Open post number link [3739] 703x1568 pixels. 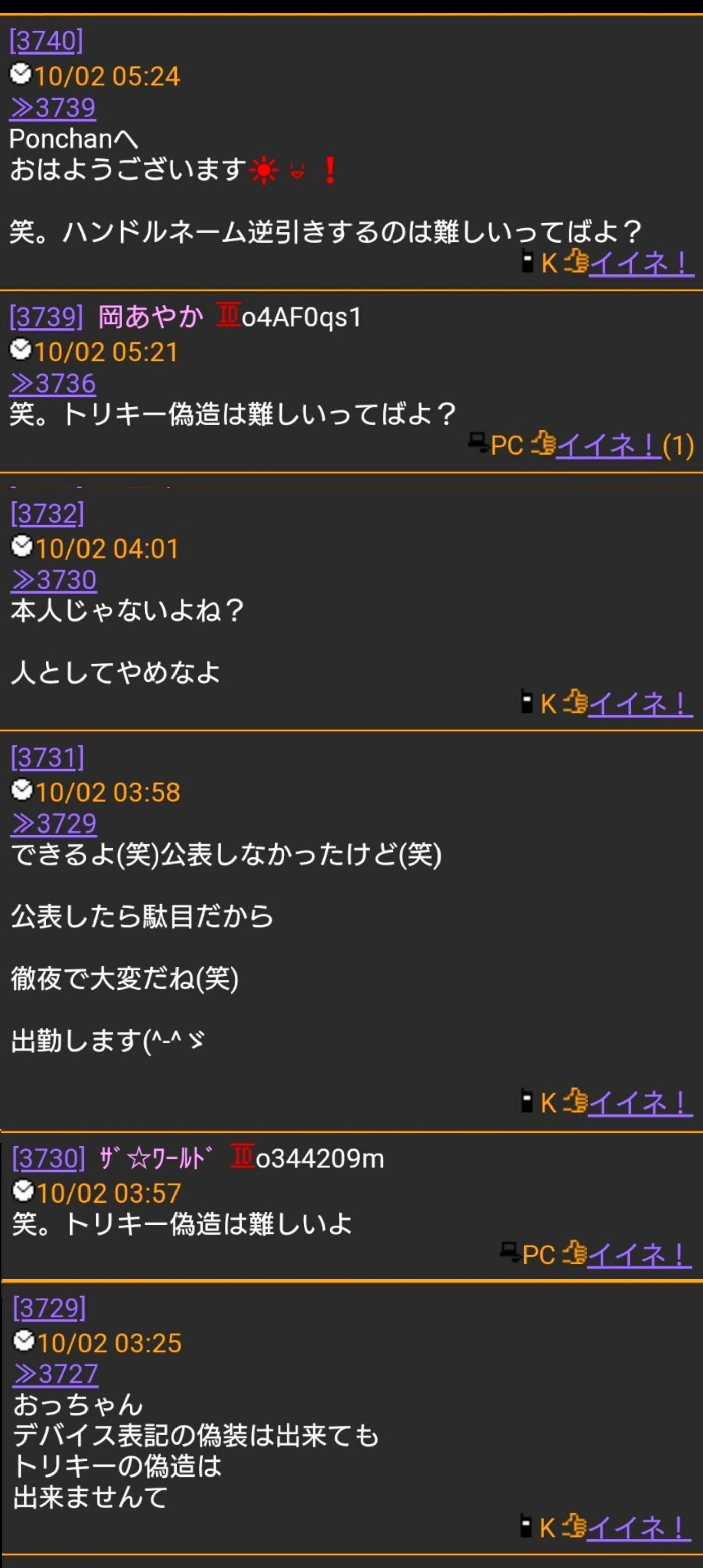[46, 317]
